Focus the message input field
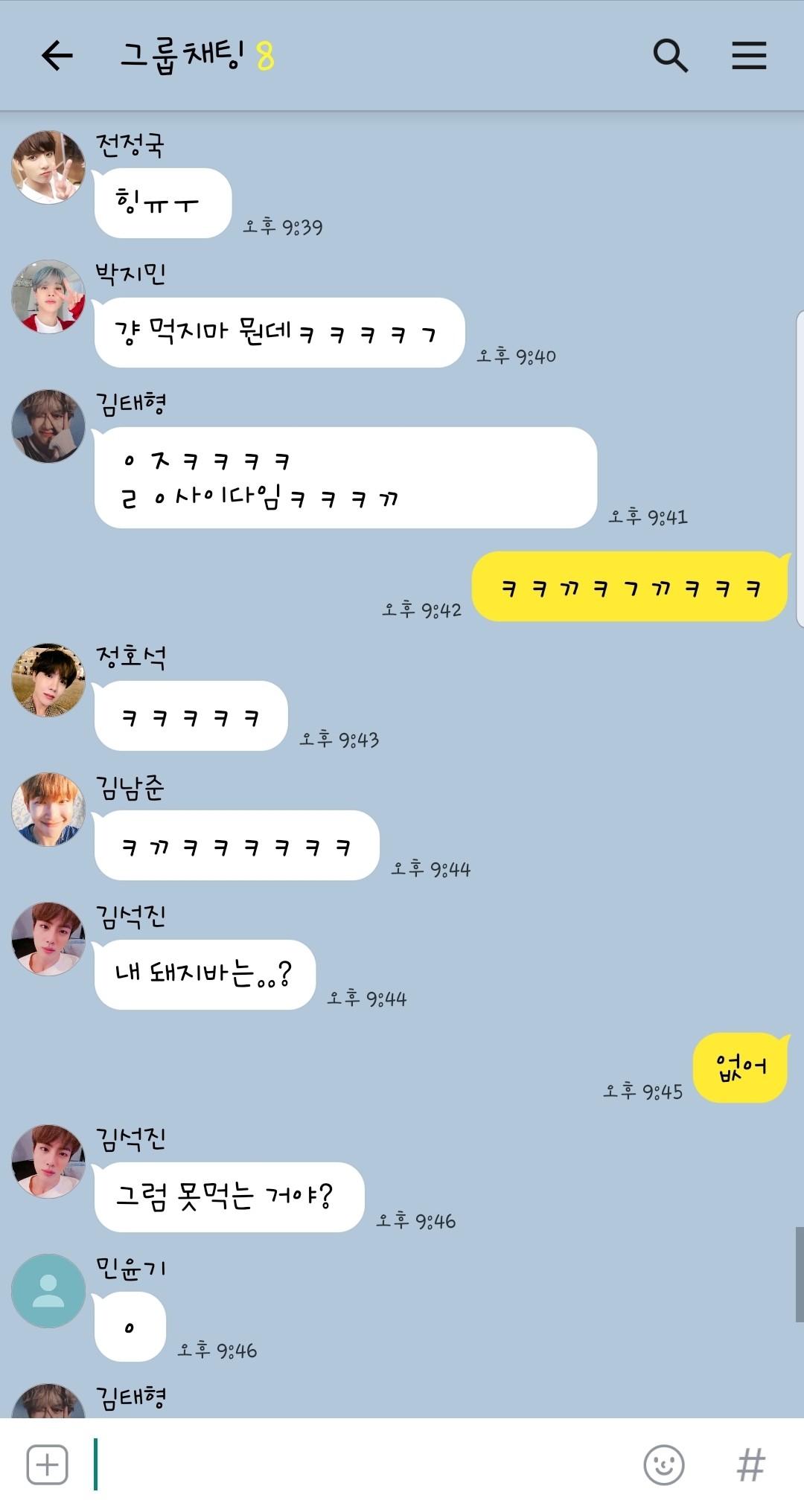This screenshot has height=1512, width=804. (357, 1464)
